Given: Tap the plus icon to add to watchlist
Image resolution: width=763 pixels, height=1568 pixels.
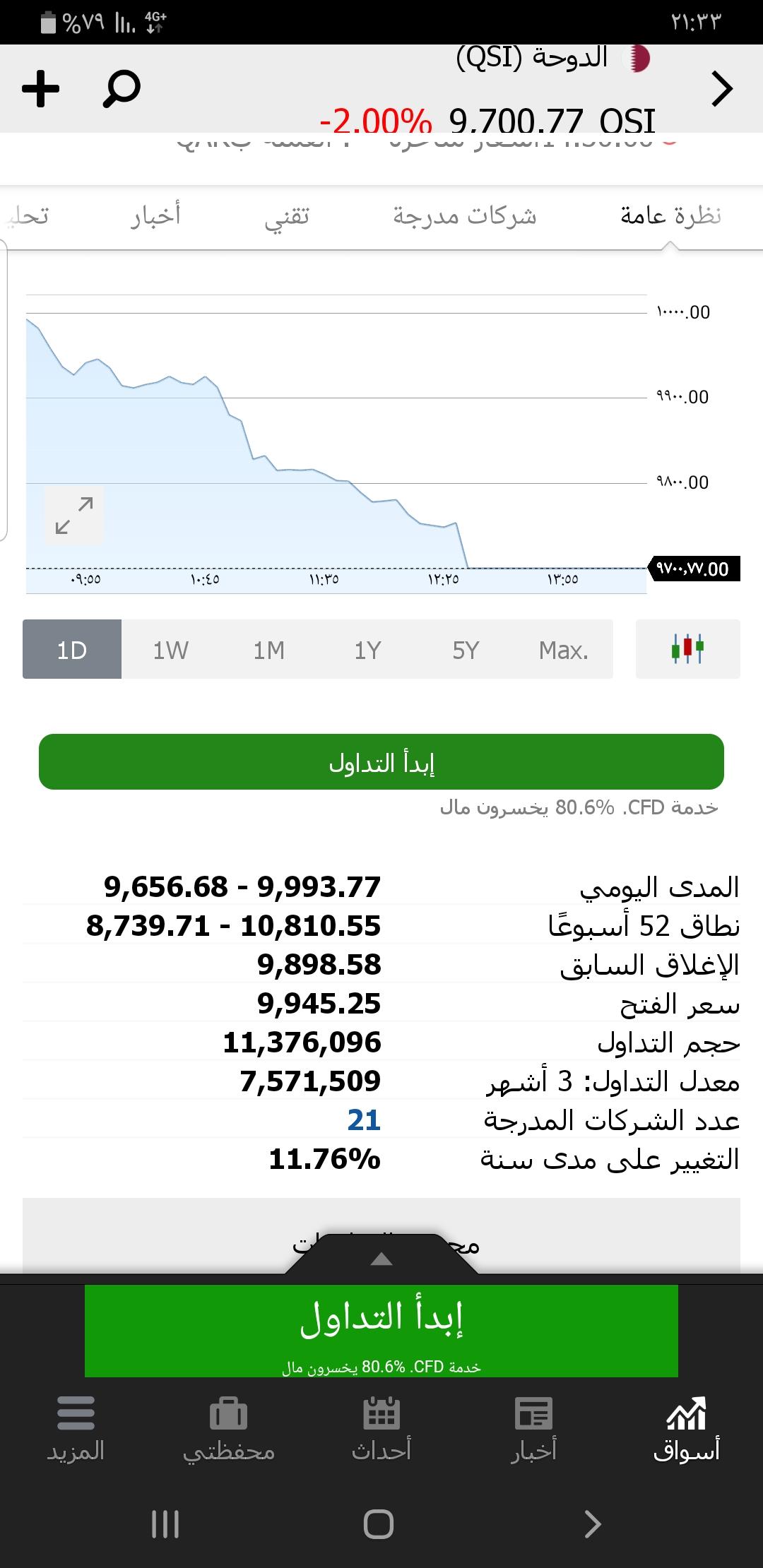Looking at the screenshot, I should click(41, 89).
